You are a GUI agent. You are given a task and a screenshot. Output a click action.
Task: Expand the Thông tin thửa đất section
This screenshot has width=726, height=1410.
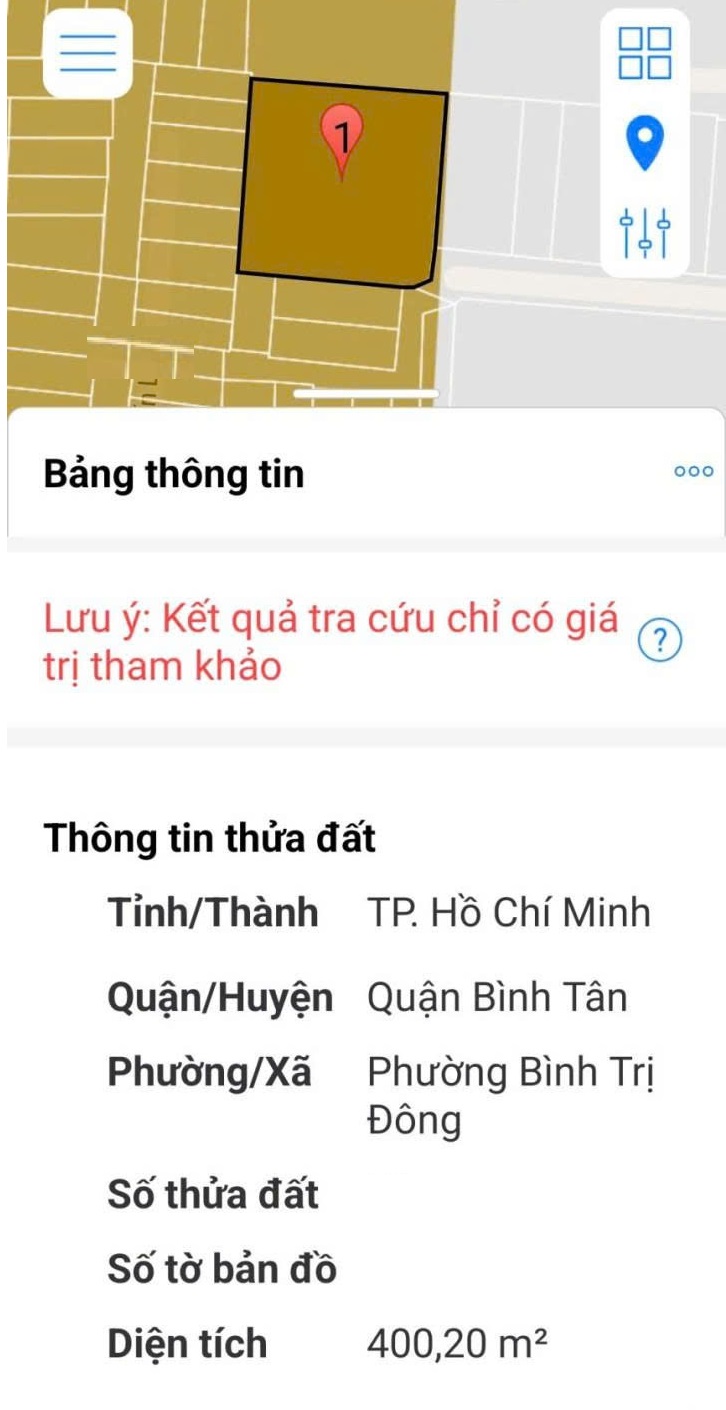tap(210, 840)
